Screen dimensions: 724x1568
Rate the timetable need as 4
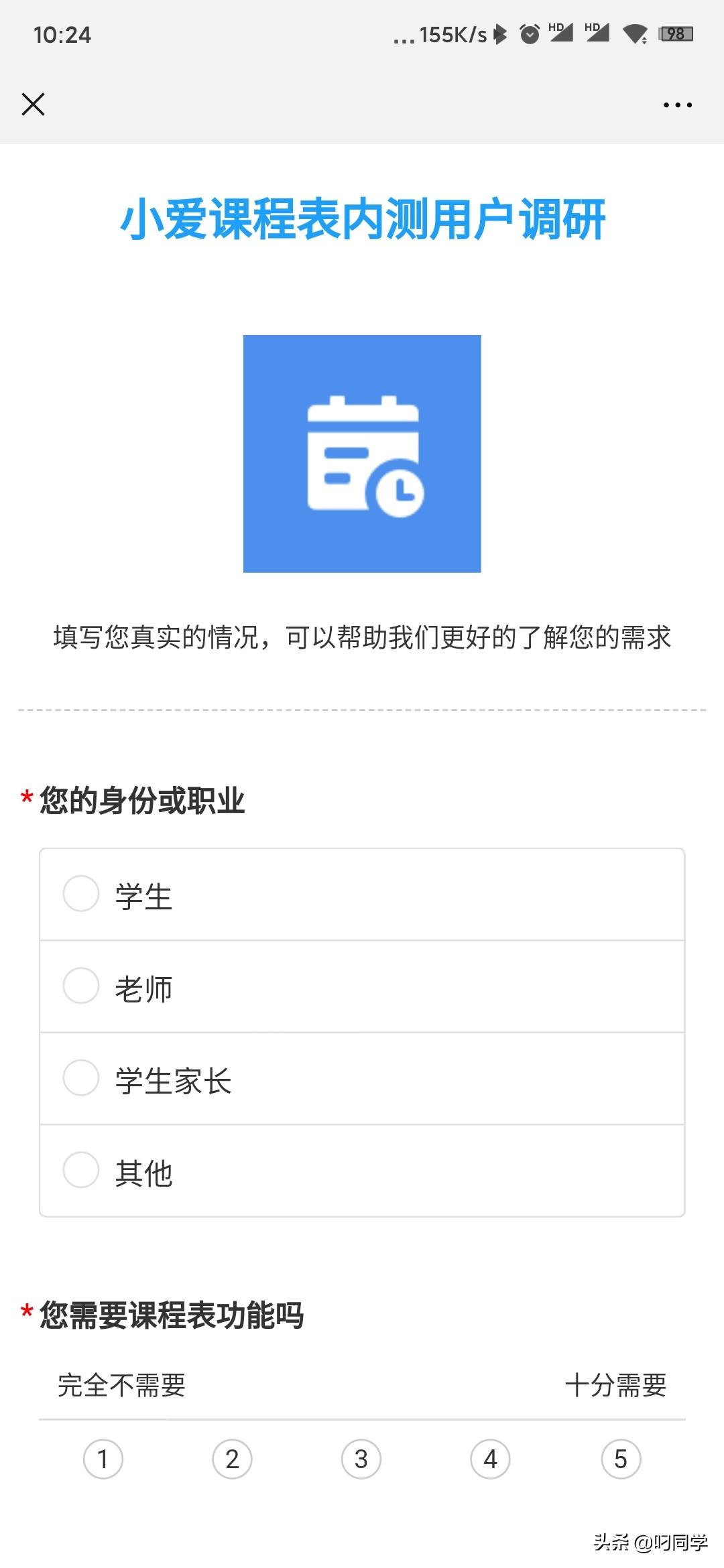(x=491, y=1459)
